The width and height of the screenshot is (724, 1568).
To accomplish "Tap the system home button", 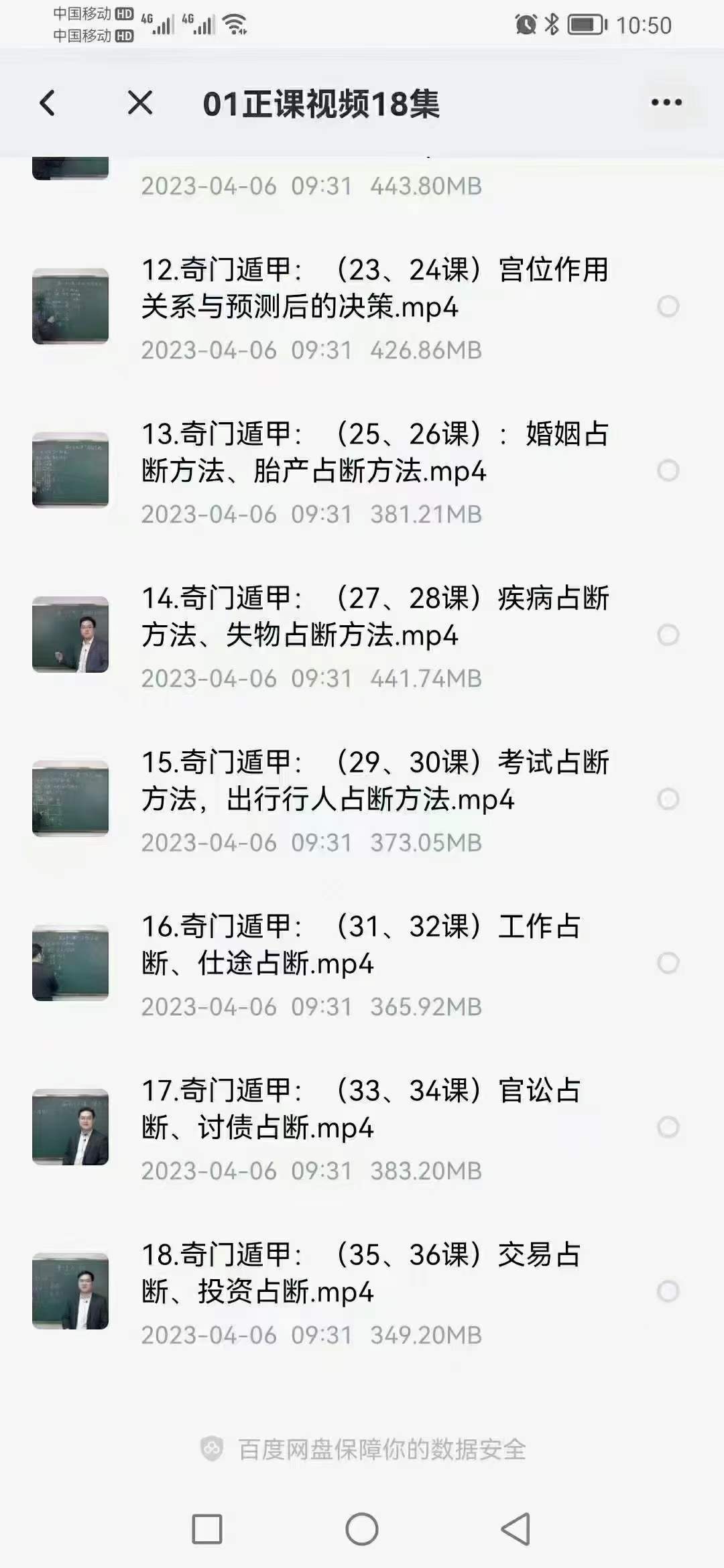I will pos(362,1529).
